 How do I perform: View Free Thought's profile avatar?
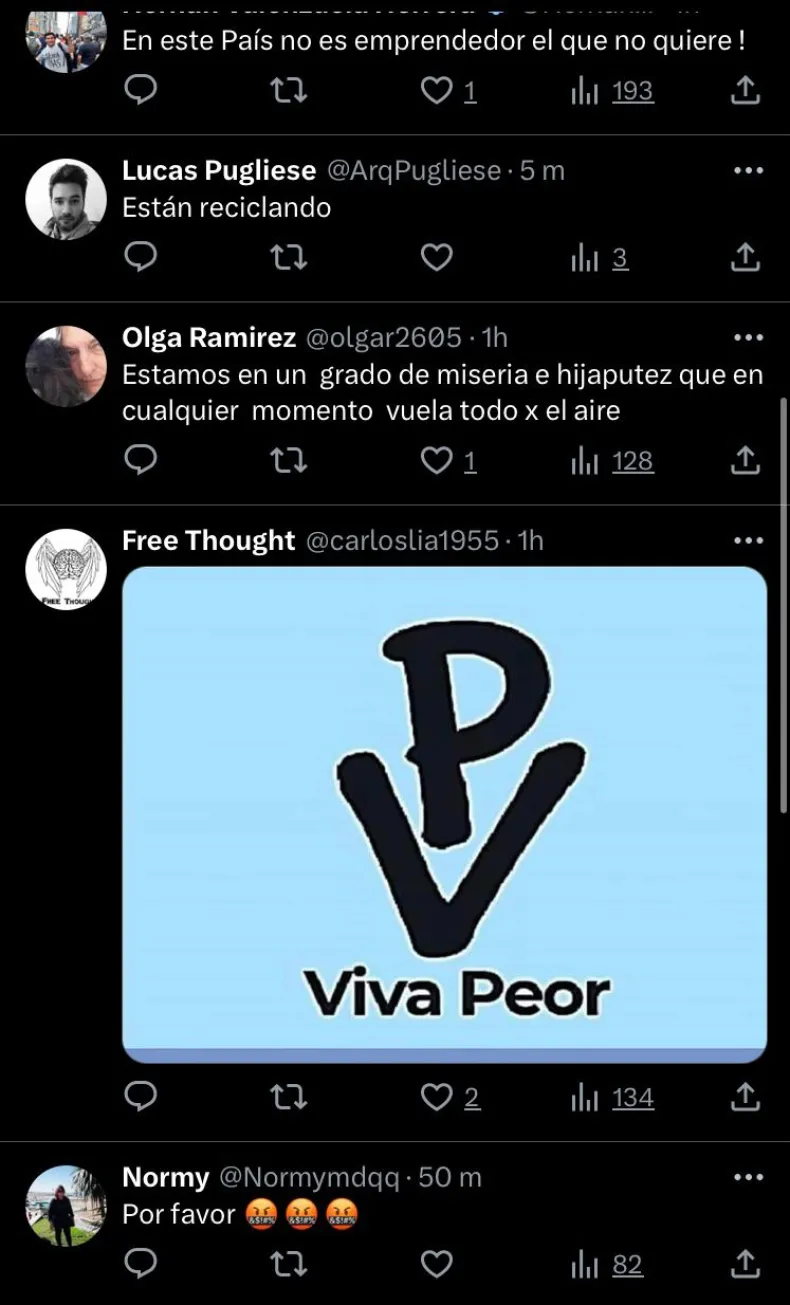point(66,570)
